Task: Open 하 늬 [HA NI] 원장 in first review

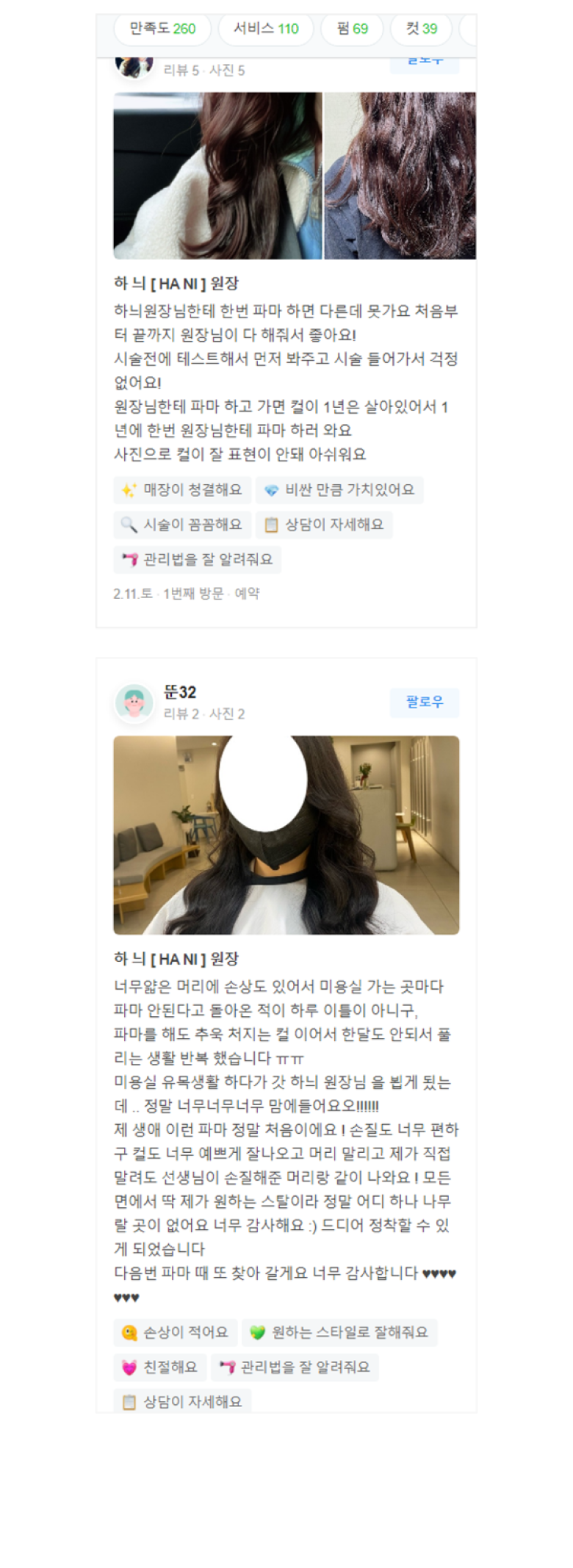Action: pos(176,284)
